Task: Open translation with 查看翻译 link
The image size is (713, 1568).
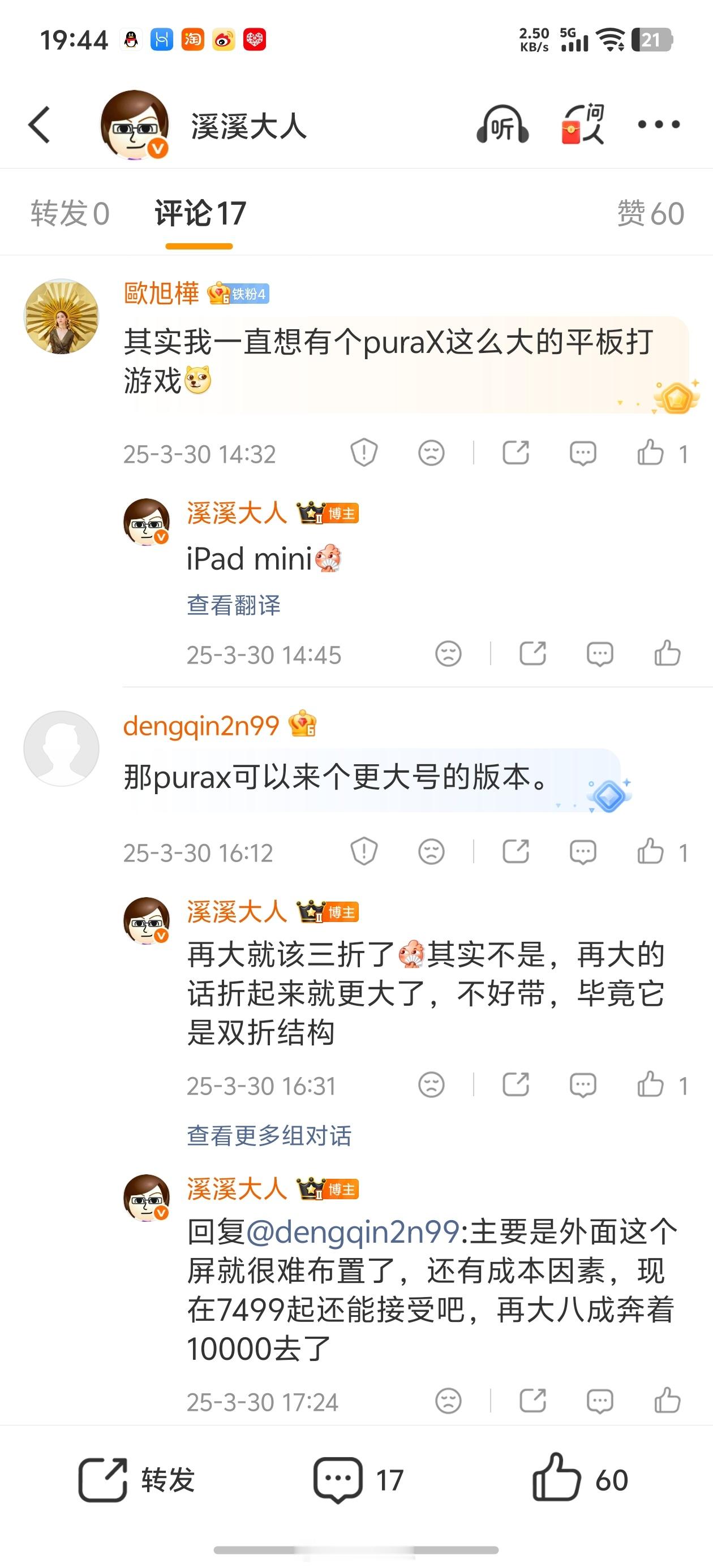Action: 233,605
